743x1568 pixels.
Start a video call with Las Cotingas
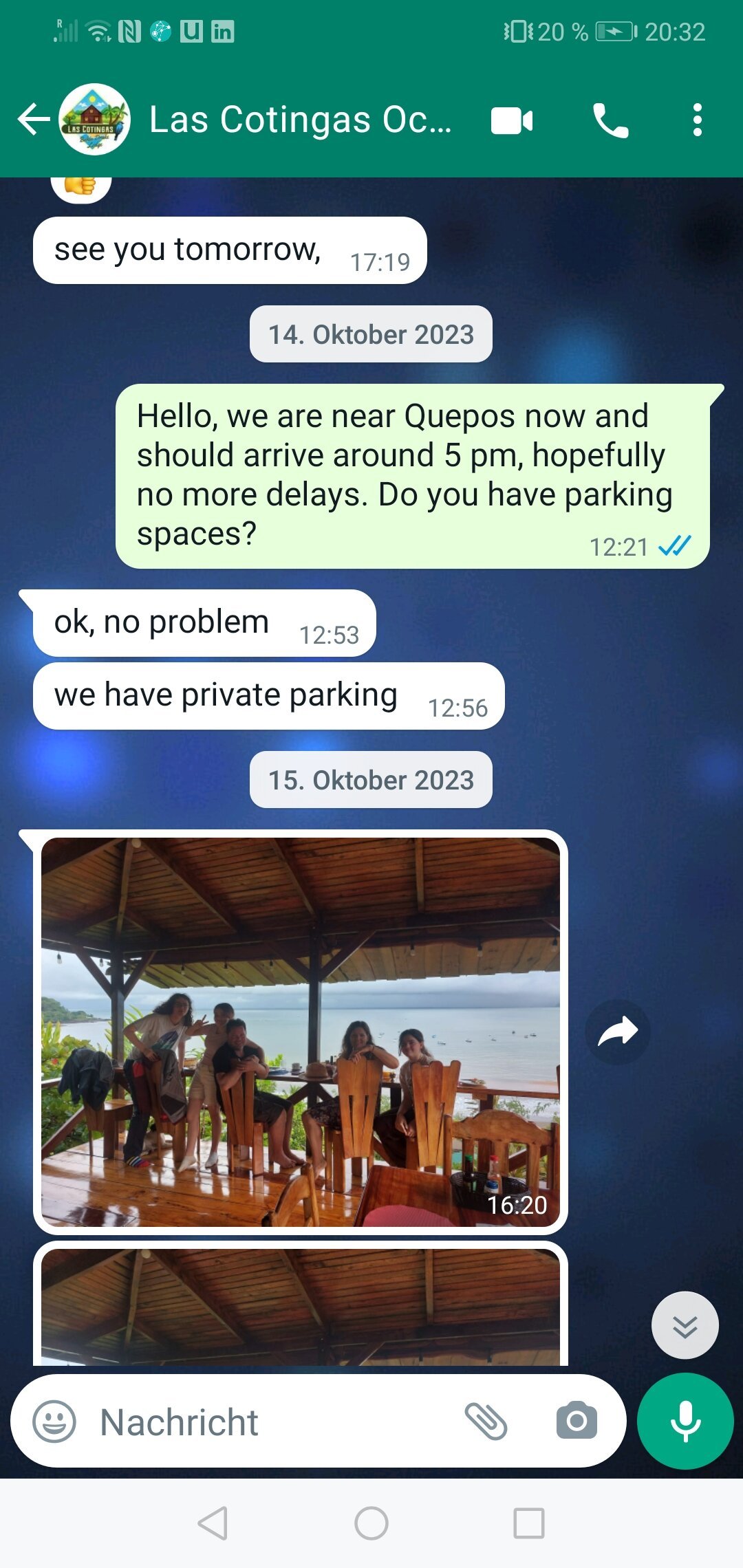512,121
